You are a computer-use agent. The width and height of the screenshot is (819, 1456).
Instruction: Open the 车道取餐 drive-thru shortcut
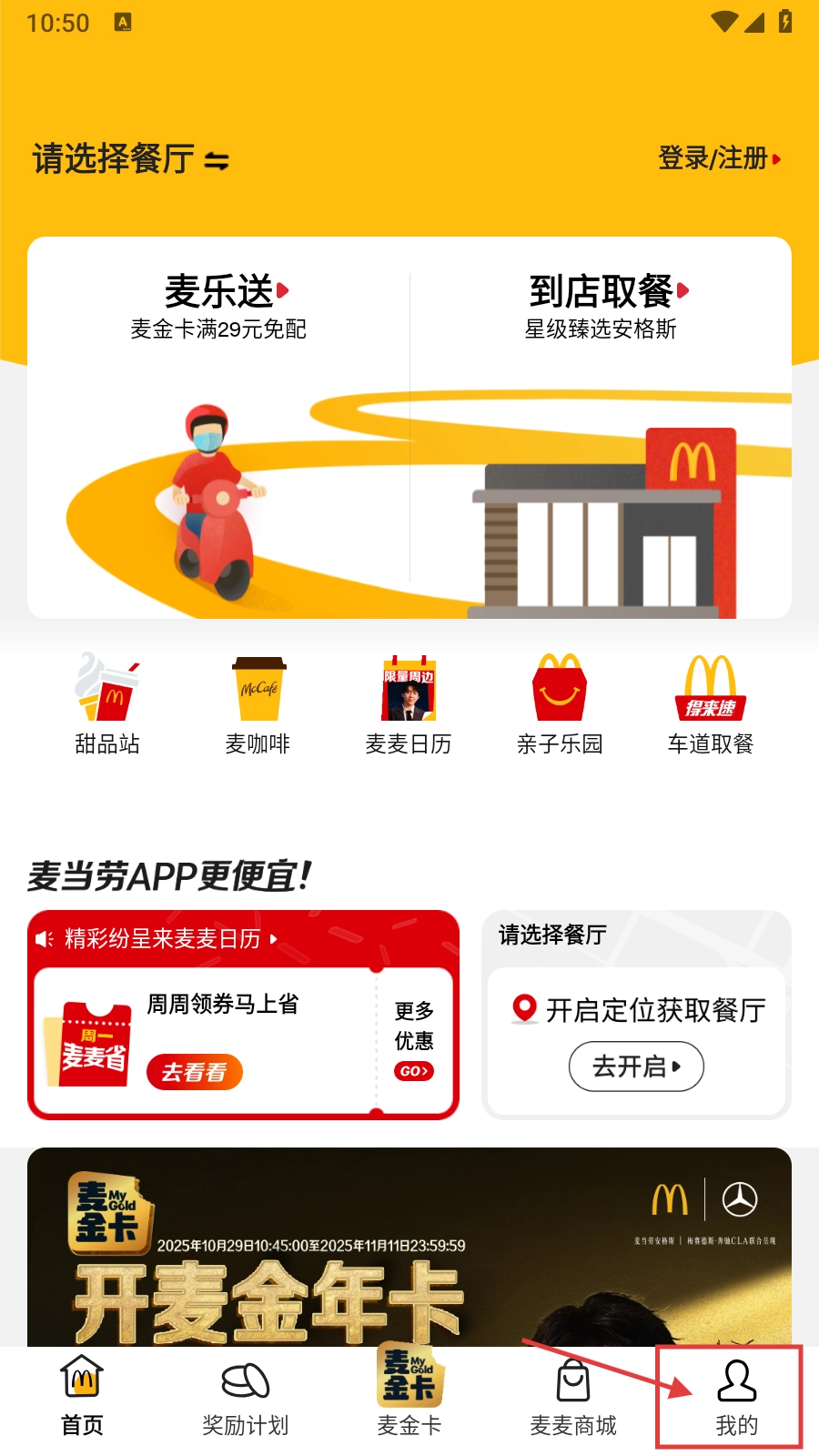(x=711, y=704)
